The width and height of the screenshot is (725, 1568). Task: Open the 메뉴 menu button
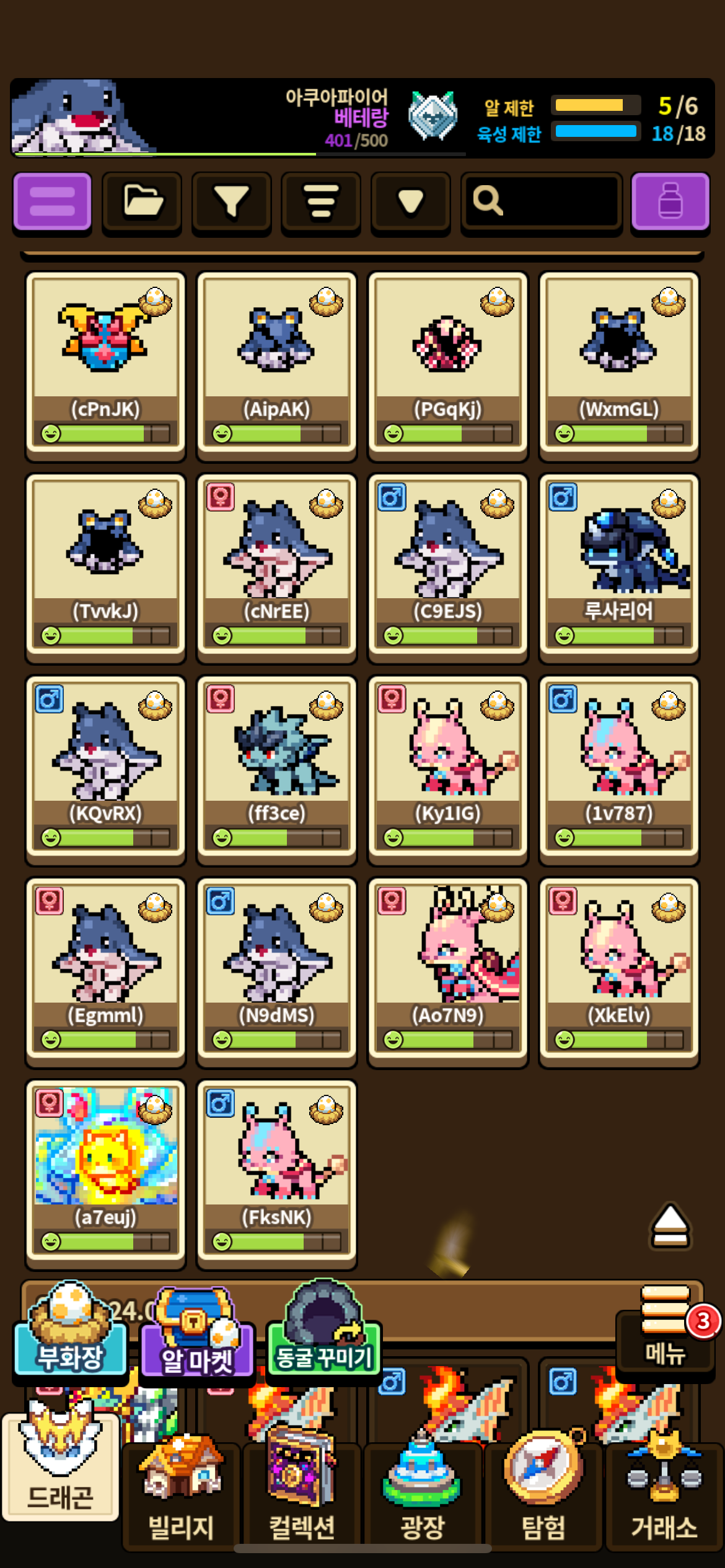coord(665,1331)
